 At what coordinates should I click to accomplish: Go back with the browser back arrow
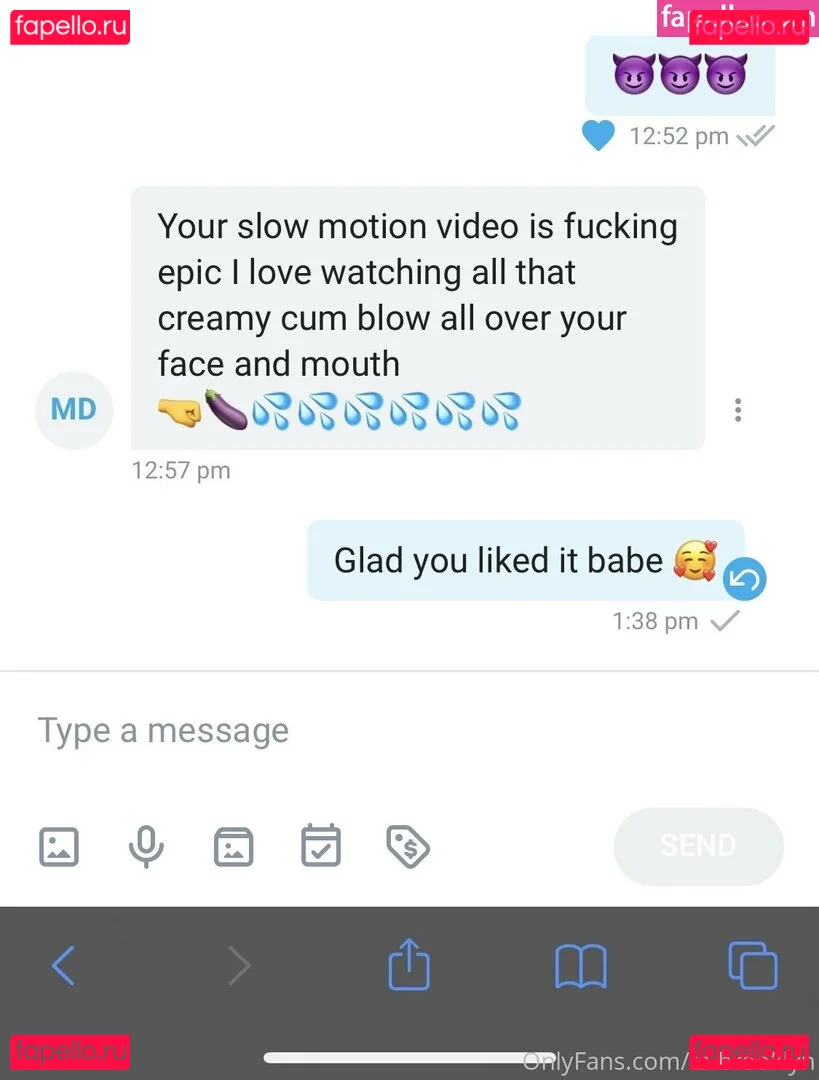tap(63, 966)
